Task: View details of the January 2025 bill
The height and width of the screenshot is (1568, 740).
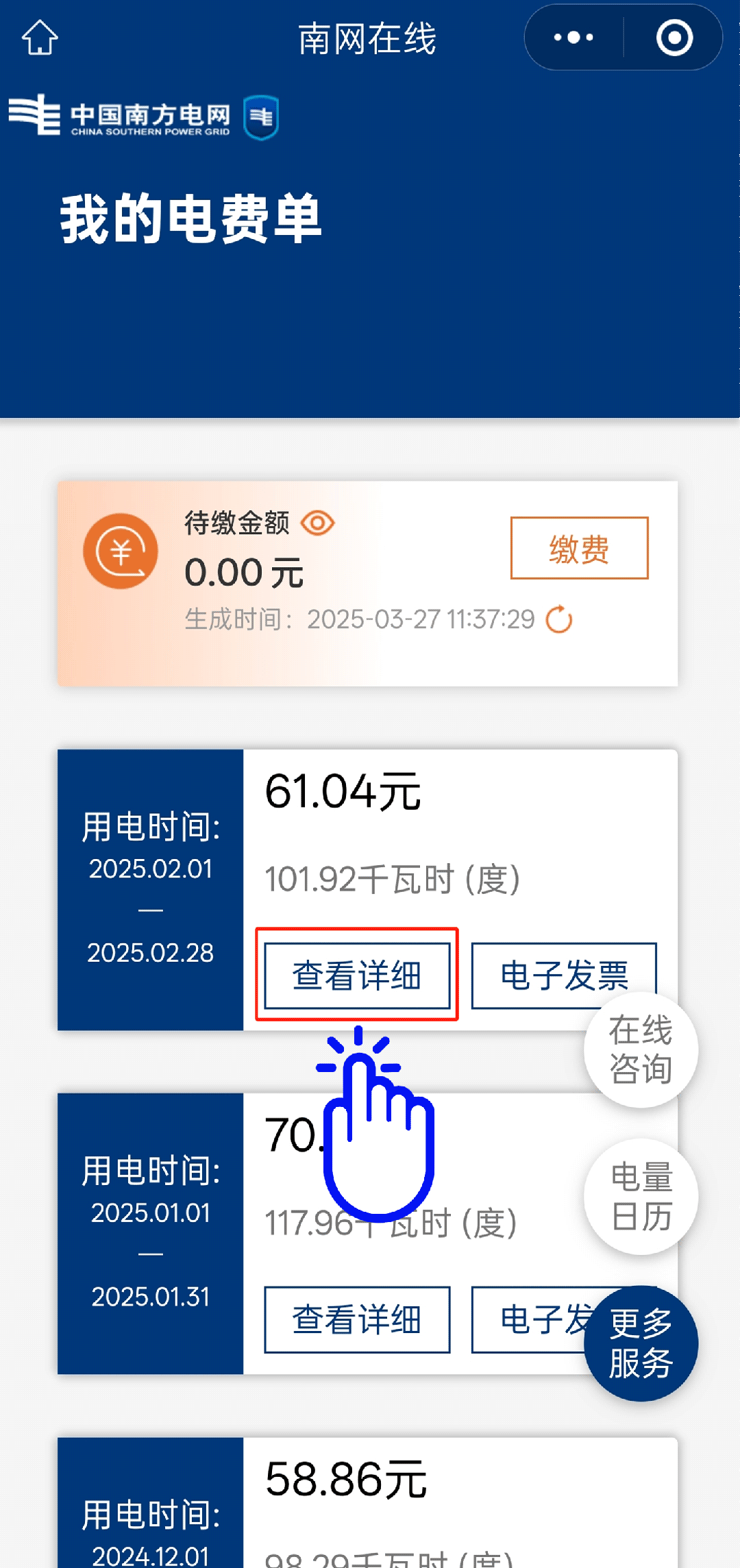Action: (x=357, y=1319)
